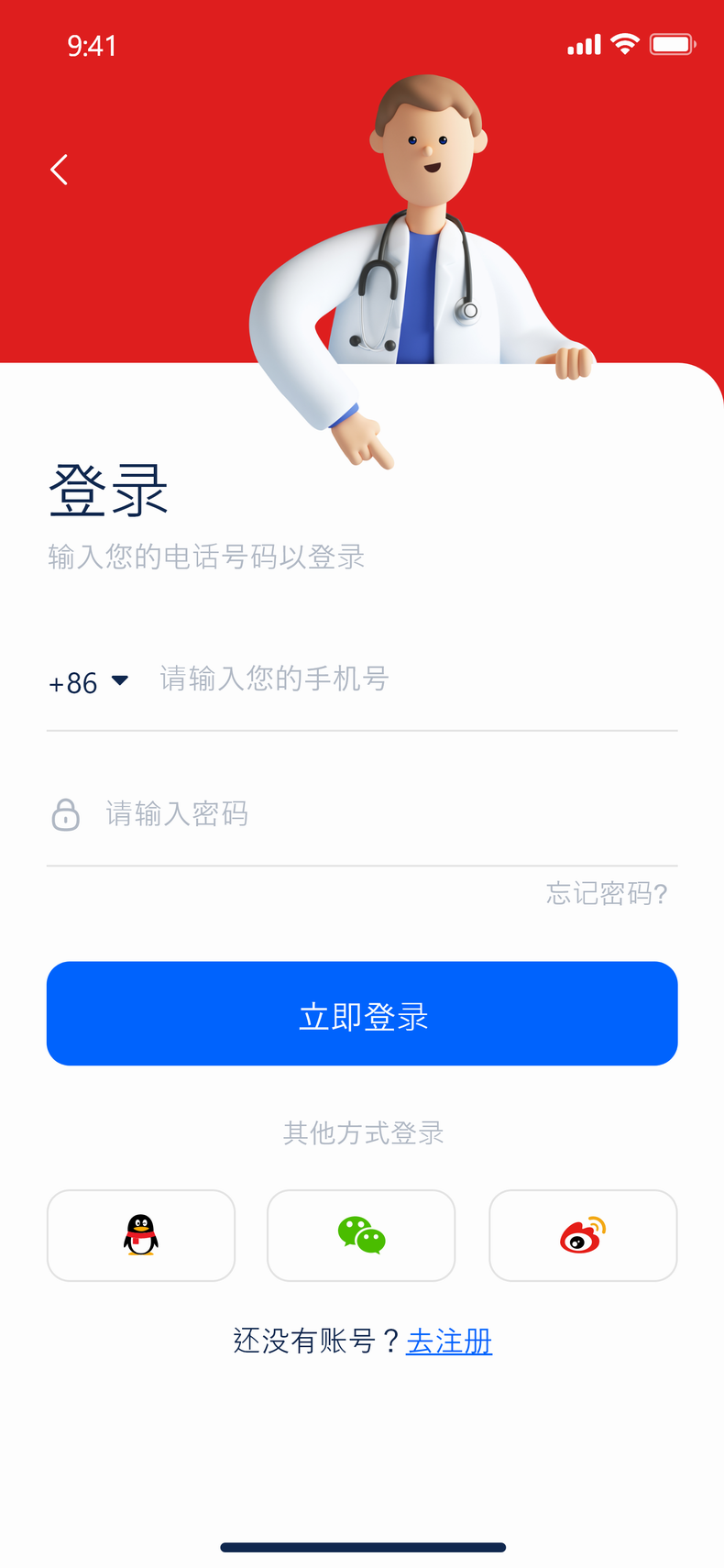Log in with WeChat
The height and width of the screenshot is (1568, 724).
361,1235
